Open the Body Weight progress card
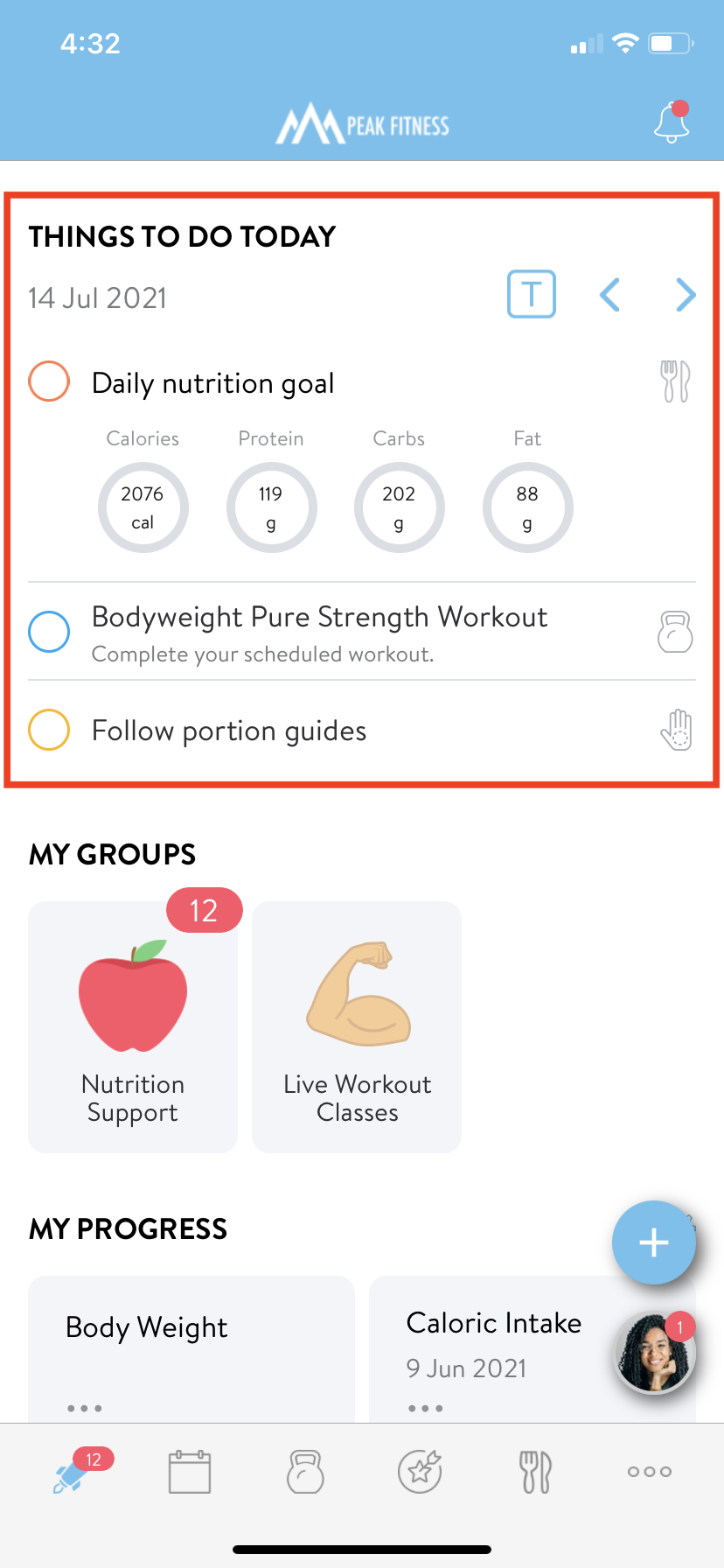The width and height of the screenshot is (724, 1568). pyautogui.click(x=191, y=1349)
